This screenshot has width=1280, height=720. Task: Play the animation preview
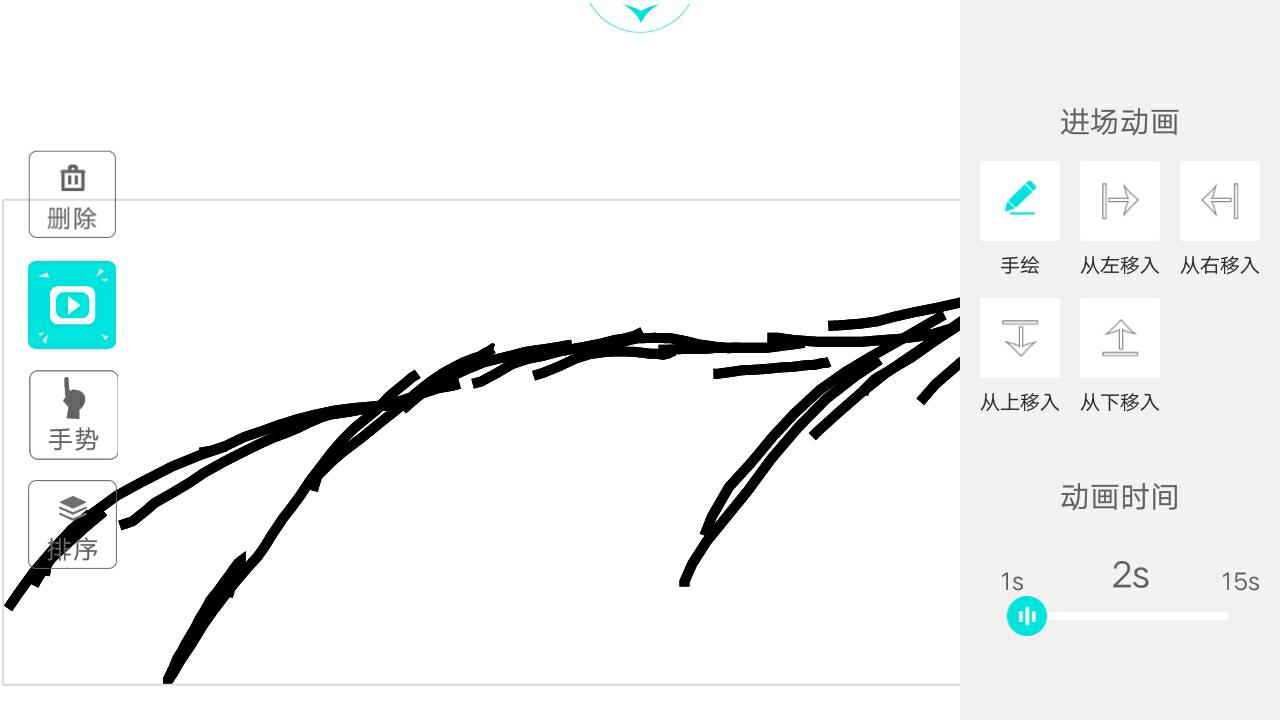click(72, 305)
